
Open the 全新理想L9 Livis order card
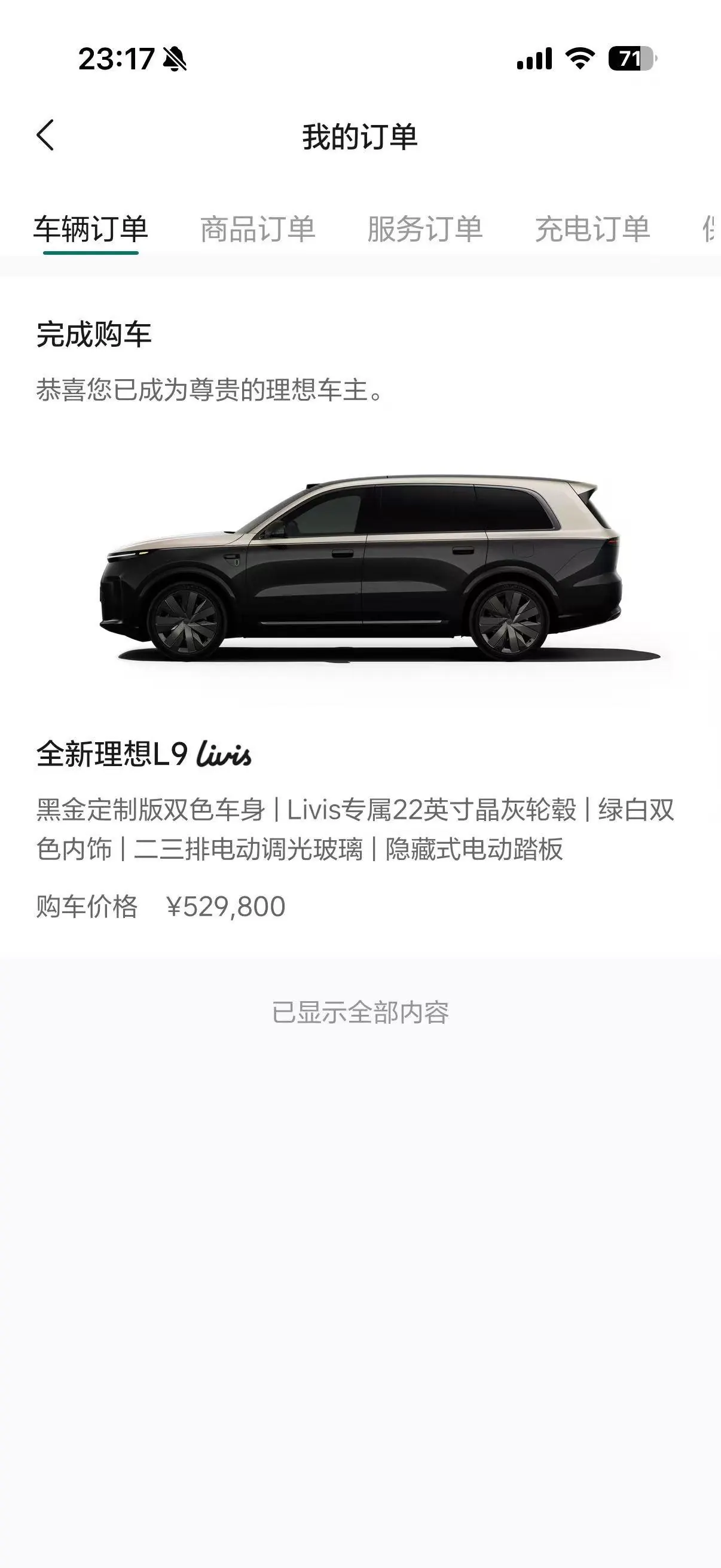360,618
